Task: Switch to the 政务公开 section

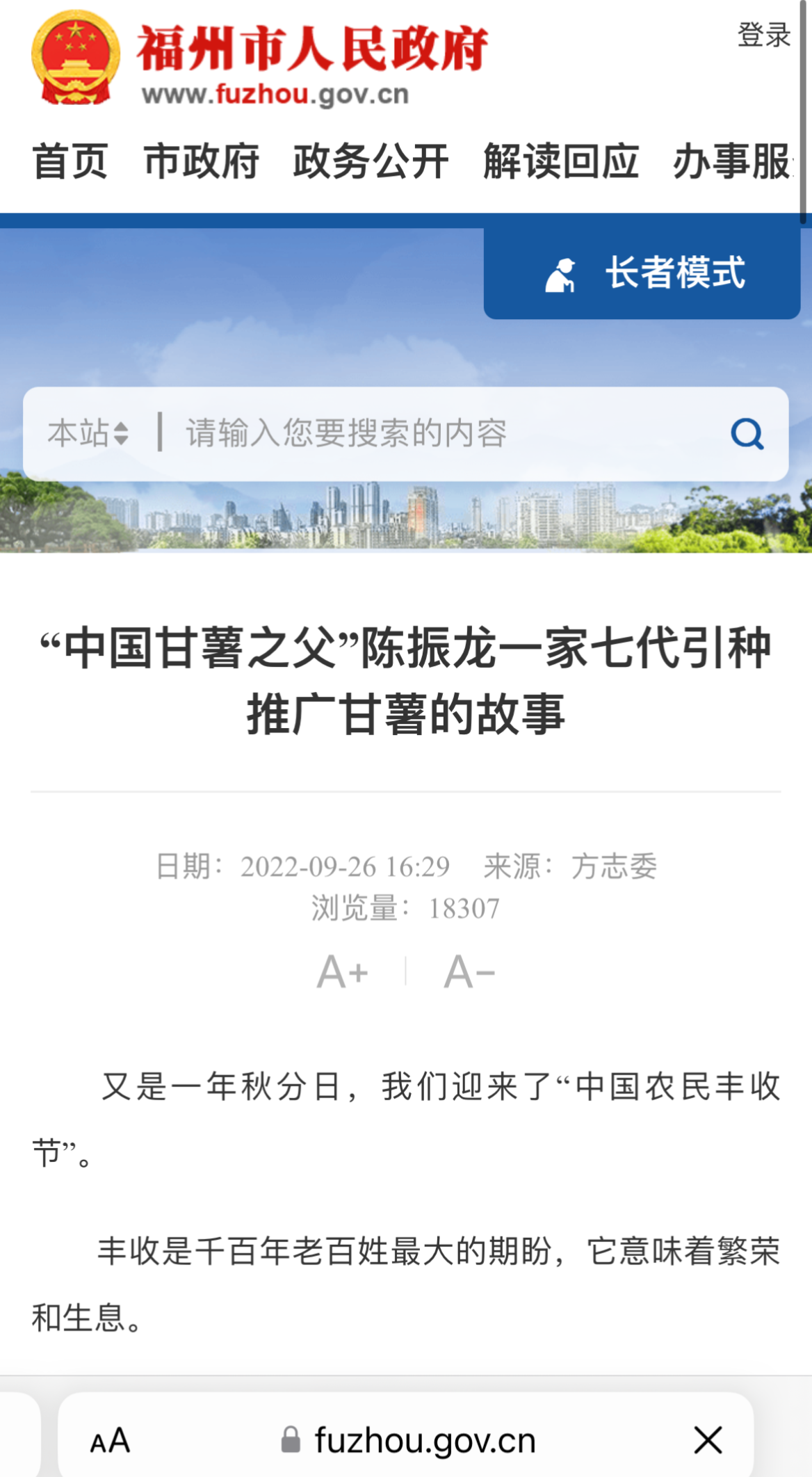Action: [x=371, y=161]
